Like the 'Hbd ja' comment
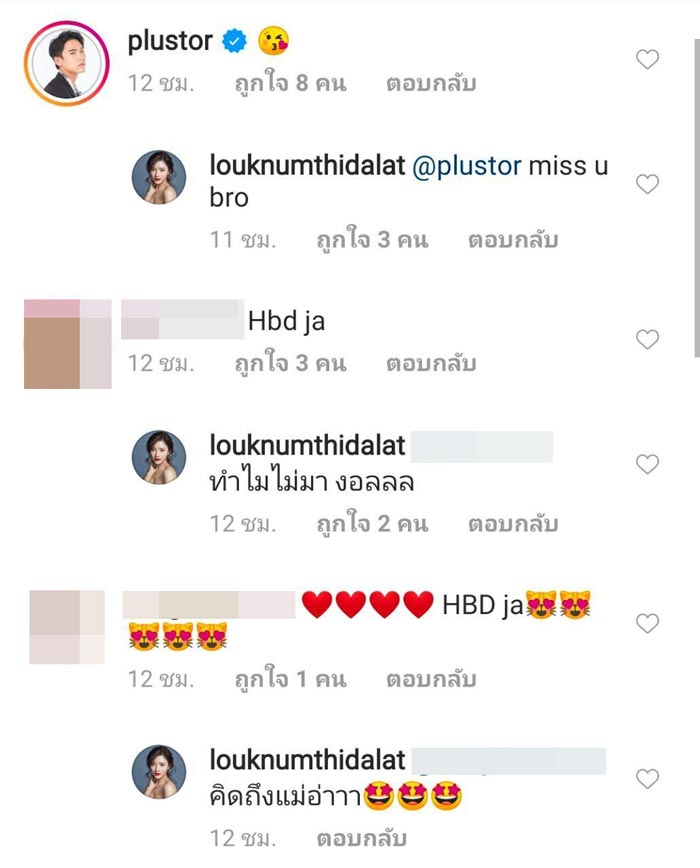This screenshot has width=700, height=868. [x=647, y=339]
